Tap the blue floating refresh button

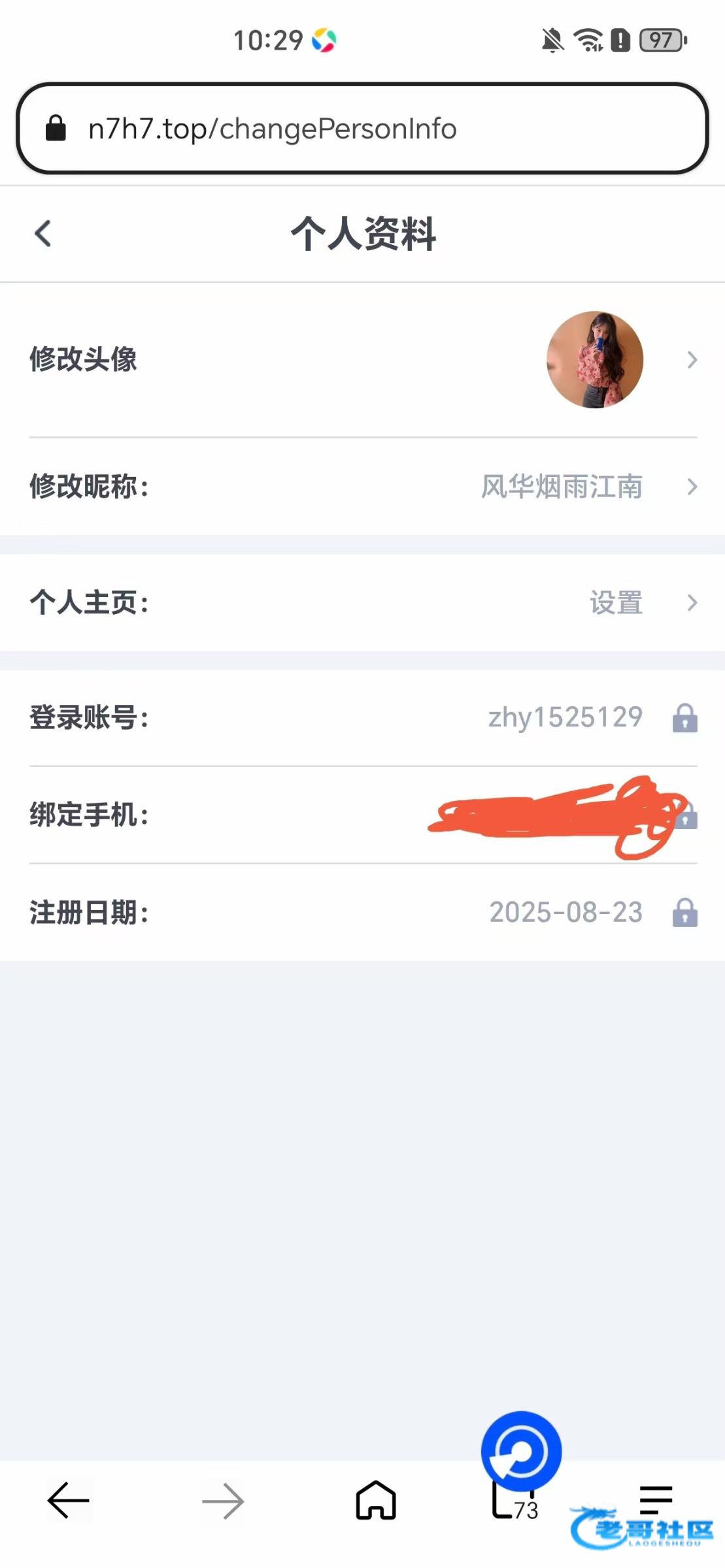[521, 1452]
